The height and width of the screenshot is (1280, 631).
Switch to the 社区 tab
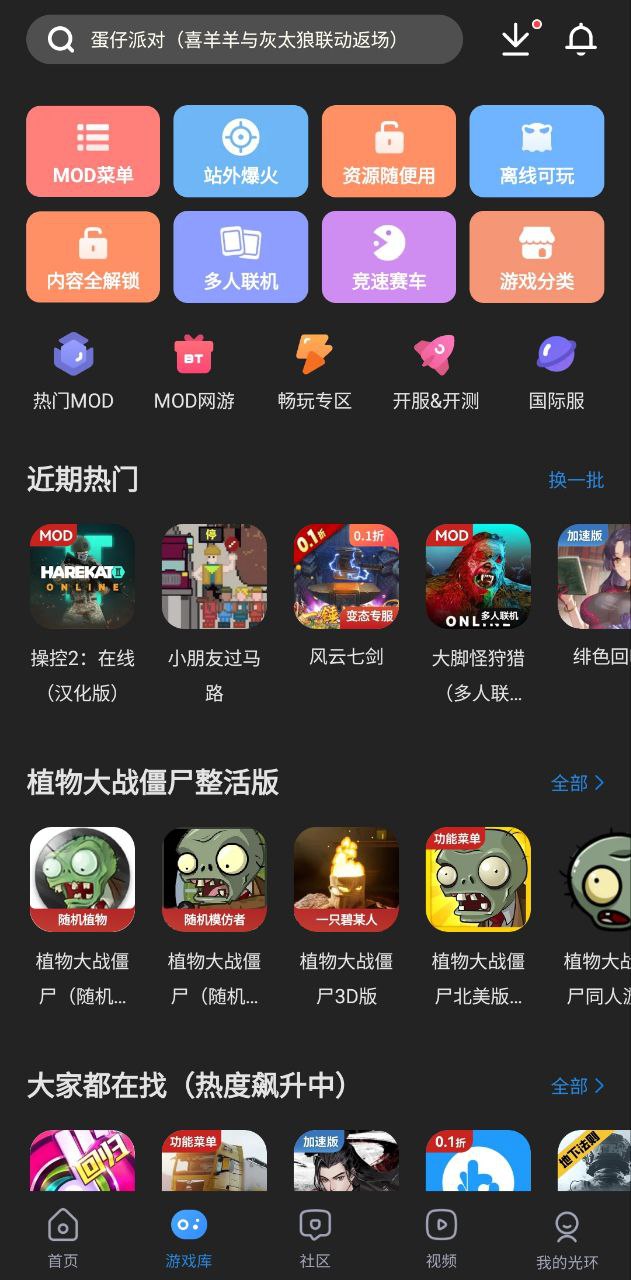click(x=315, y=1238)
